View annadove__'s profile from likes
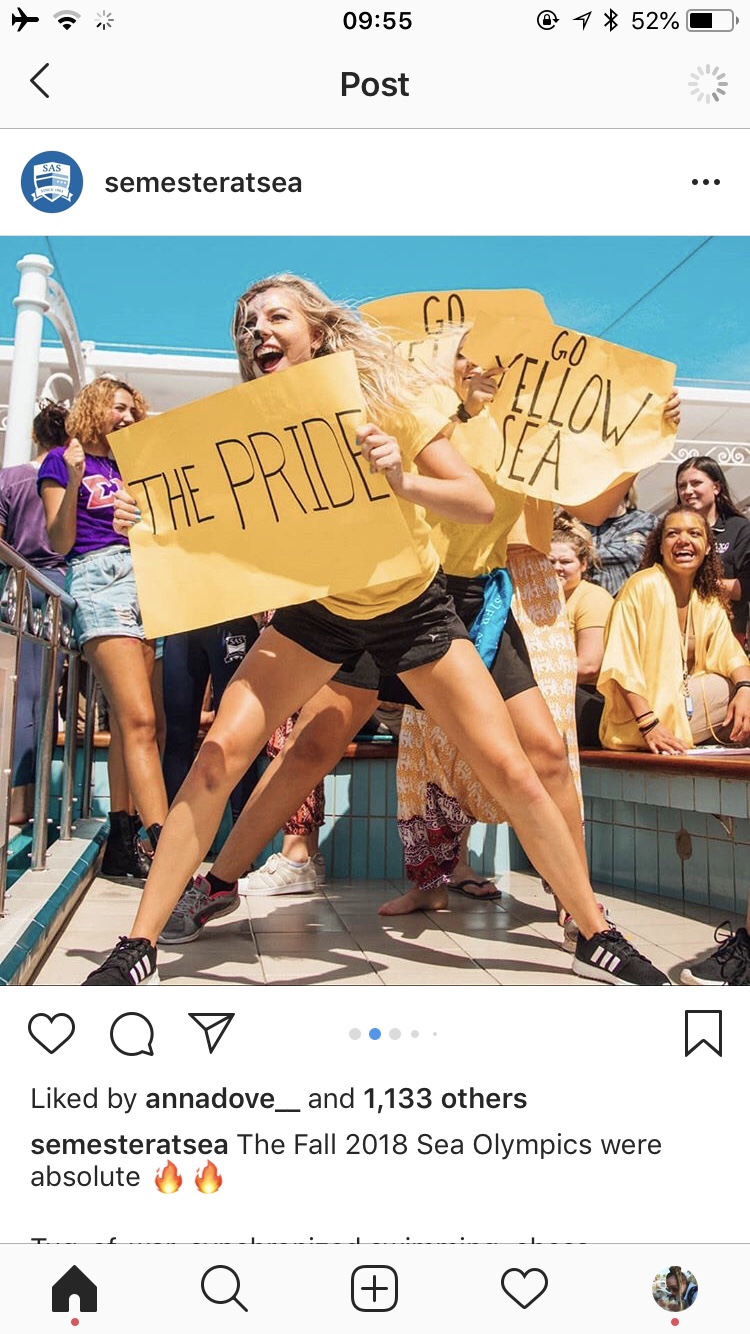This screenshot has height=1334, width=750. 222,1099
